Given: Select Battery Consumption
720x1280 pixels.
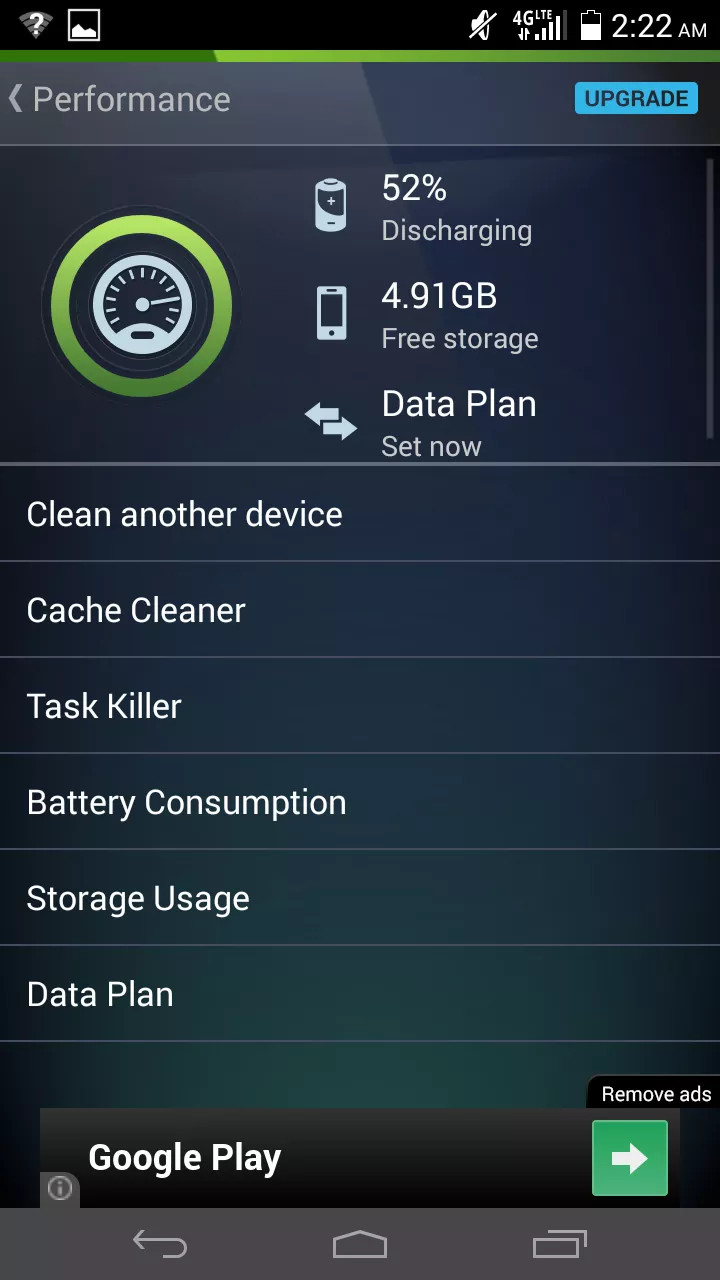Looking at the screenshot, I should (x=186, y=801).
